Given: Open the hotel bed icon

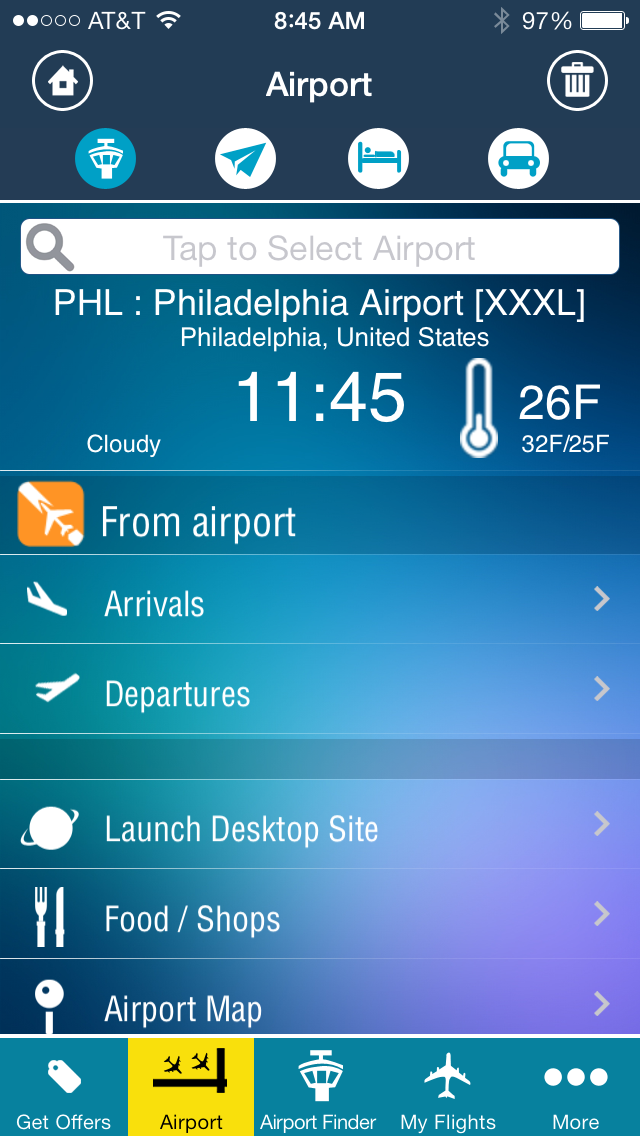Looking at the screenshot, I should coord(379,159).
